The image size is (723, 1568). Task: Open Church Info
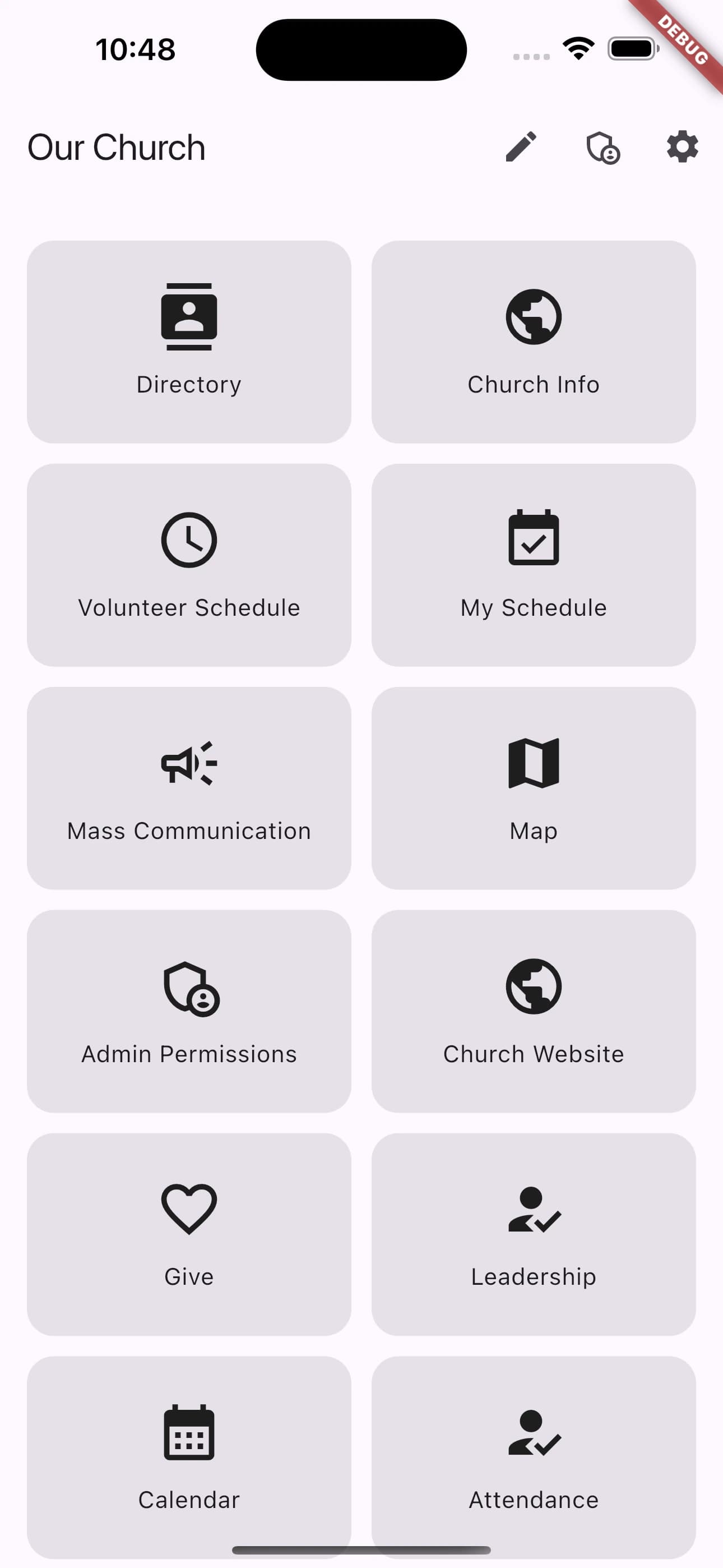tap(533, 341)
